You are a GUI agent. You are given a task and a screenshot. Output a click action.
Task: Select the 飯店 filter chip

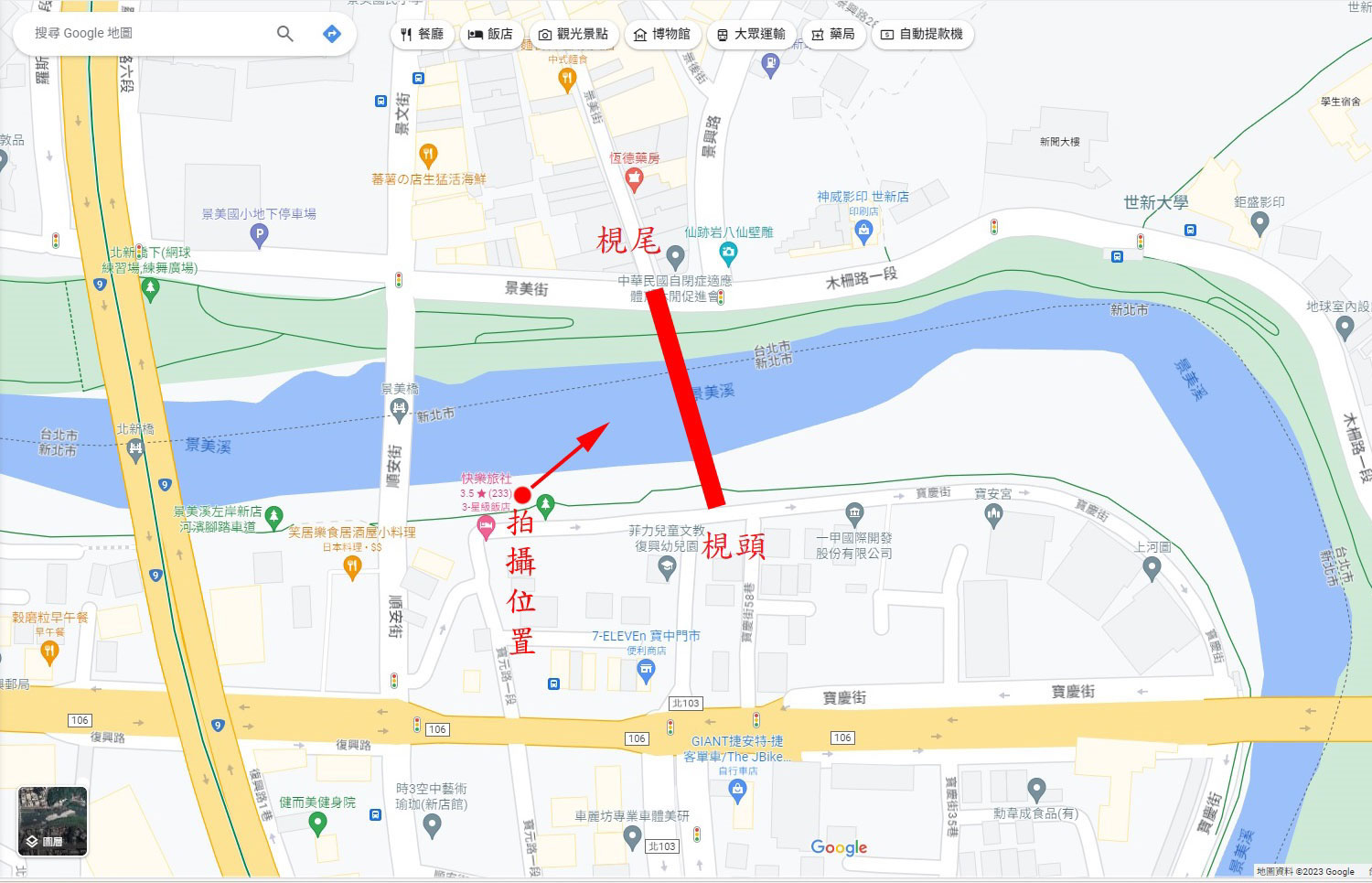(x=490, y=35)
